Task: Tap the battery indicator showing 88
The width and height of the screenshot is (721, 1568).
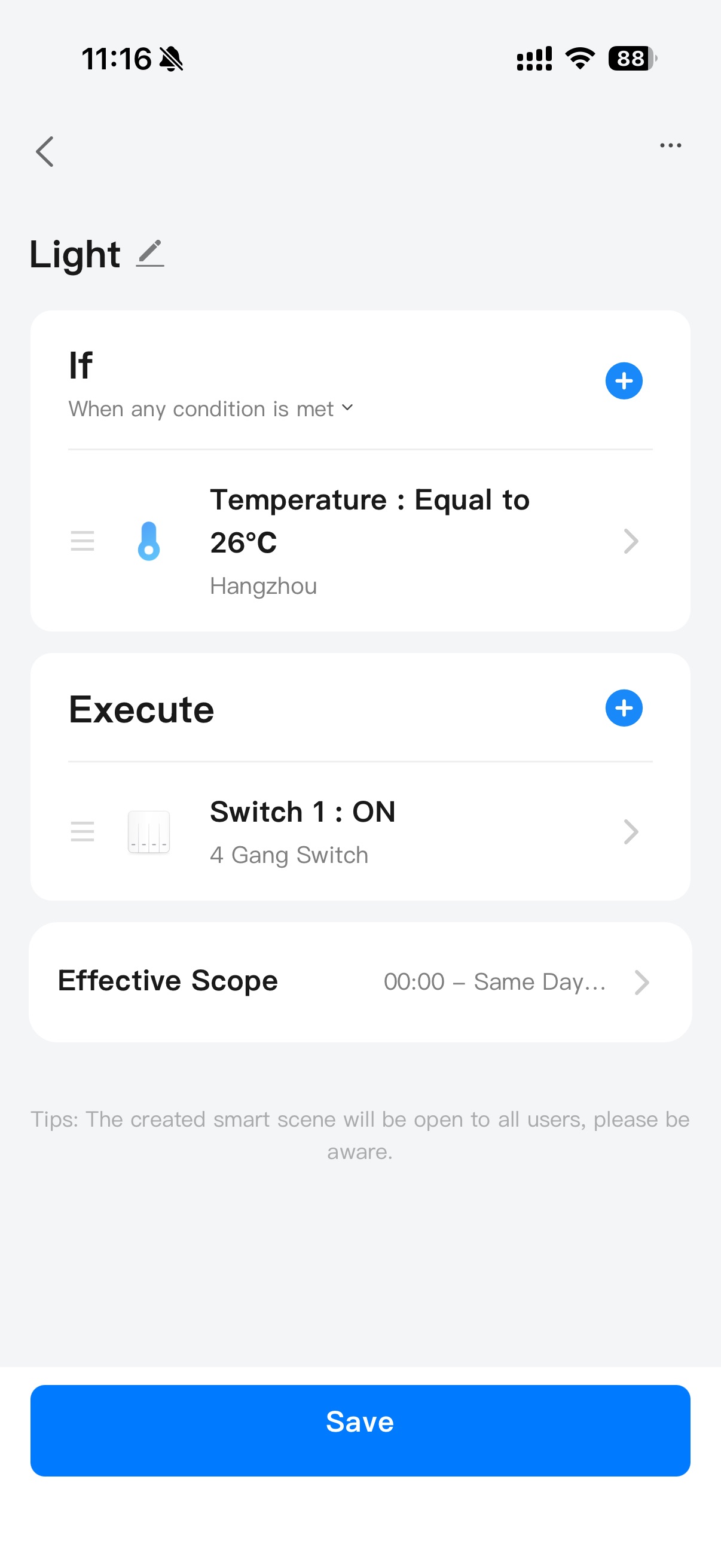Action: point(630,59)
